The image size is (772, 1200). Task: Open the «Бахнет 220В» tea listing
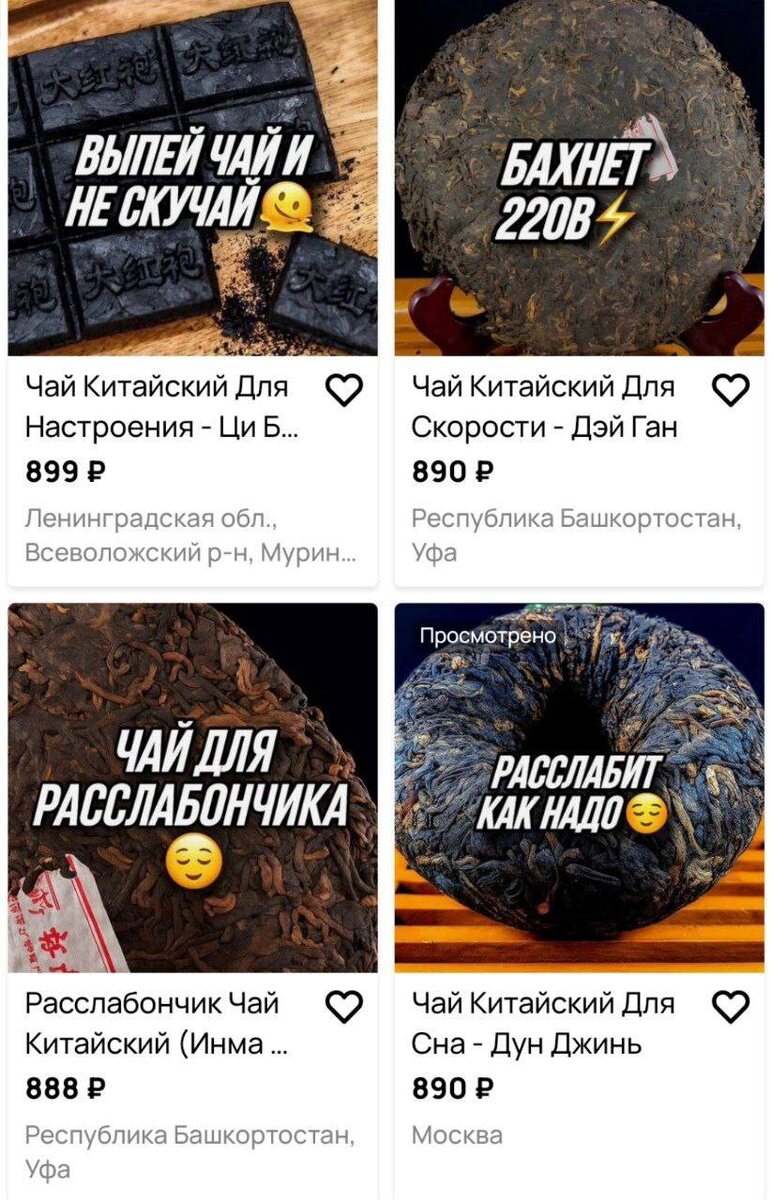tap(579, 180)
